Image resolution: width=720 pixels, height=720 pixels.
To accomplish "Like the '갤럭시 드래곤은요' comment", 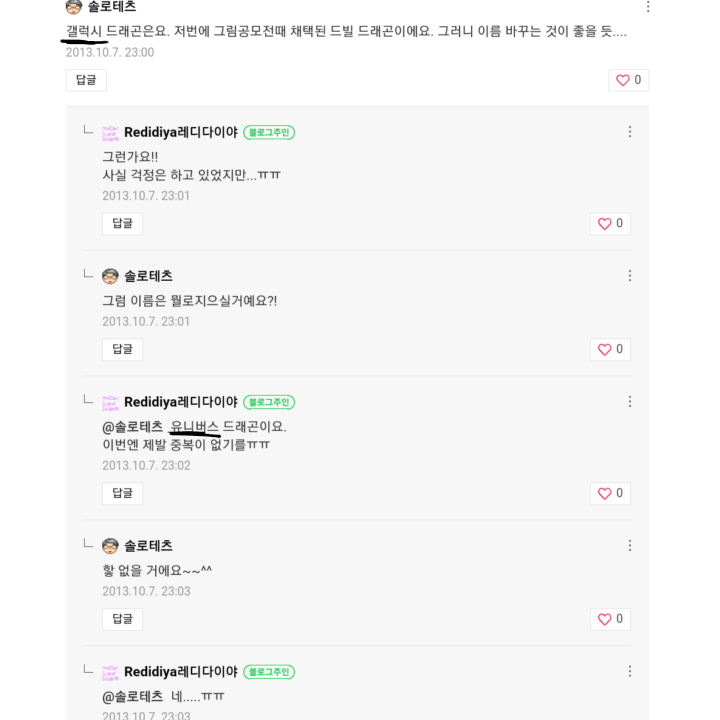I will click(x=628, y=80).
